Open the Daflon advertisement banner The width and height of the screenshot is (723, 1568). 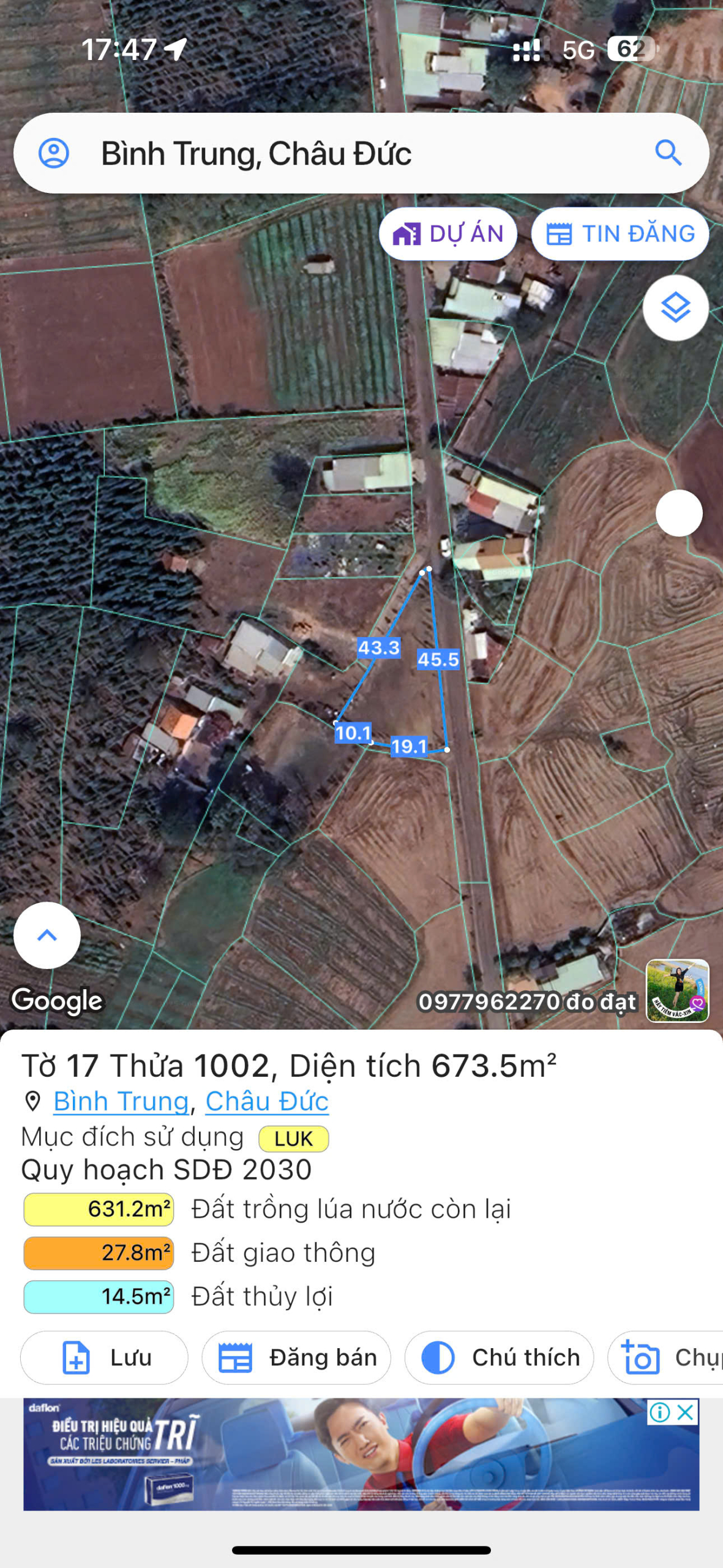pyautogui.click(x=361, y=1458)
